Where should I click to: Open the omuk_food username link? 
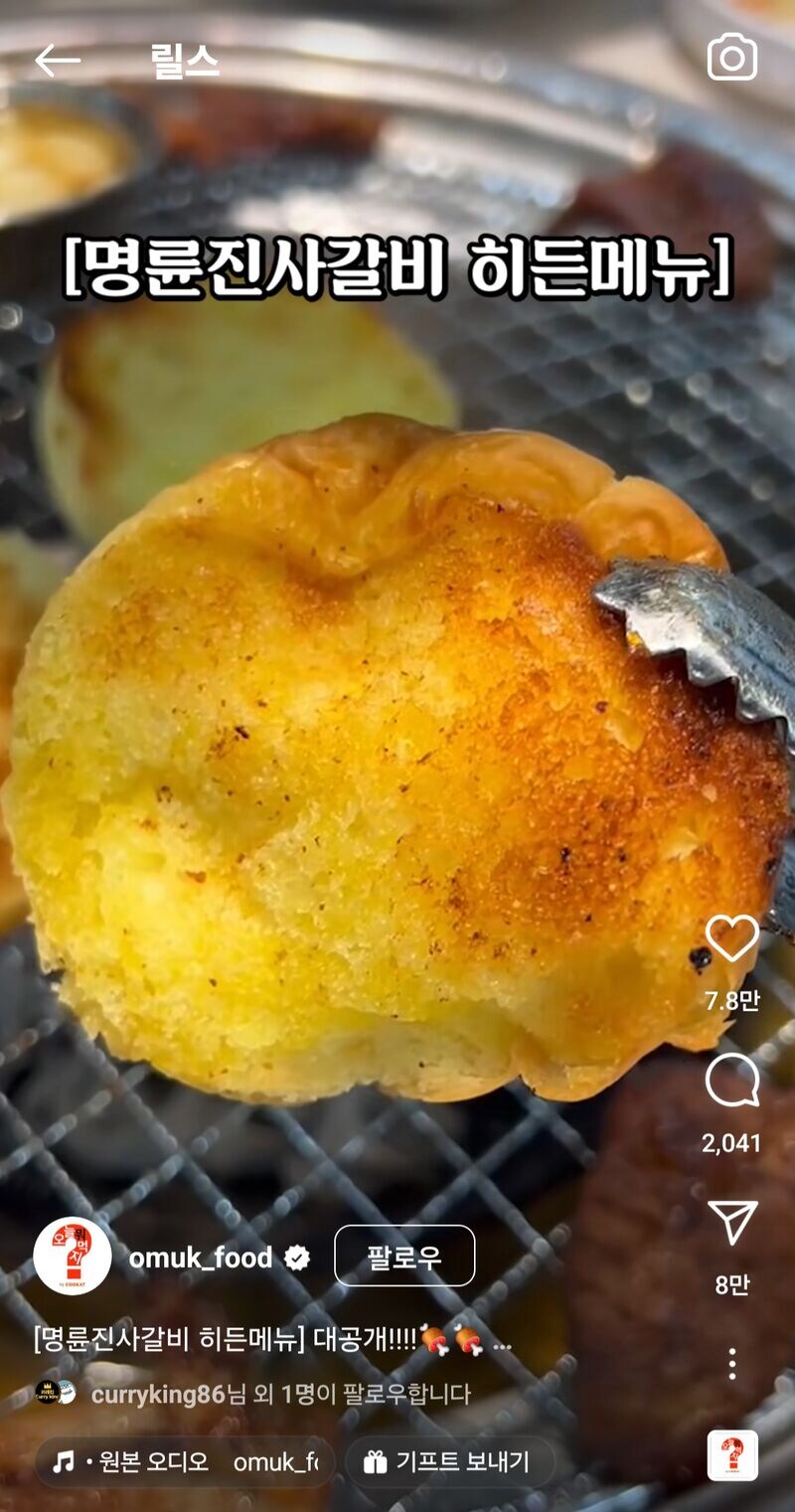tap(201, 1258)
